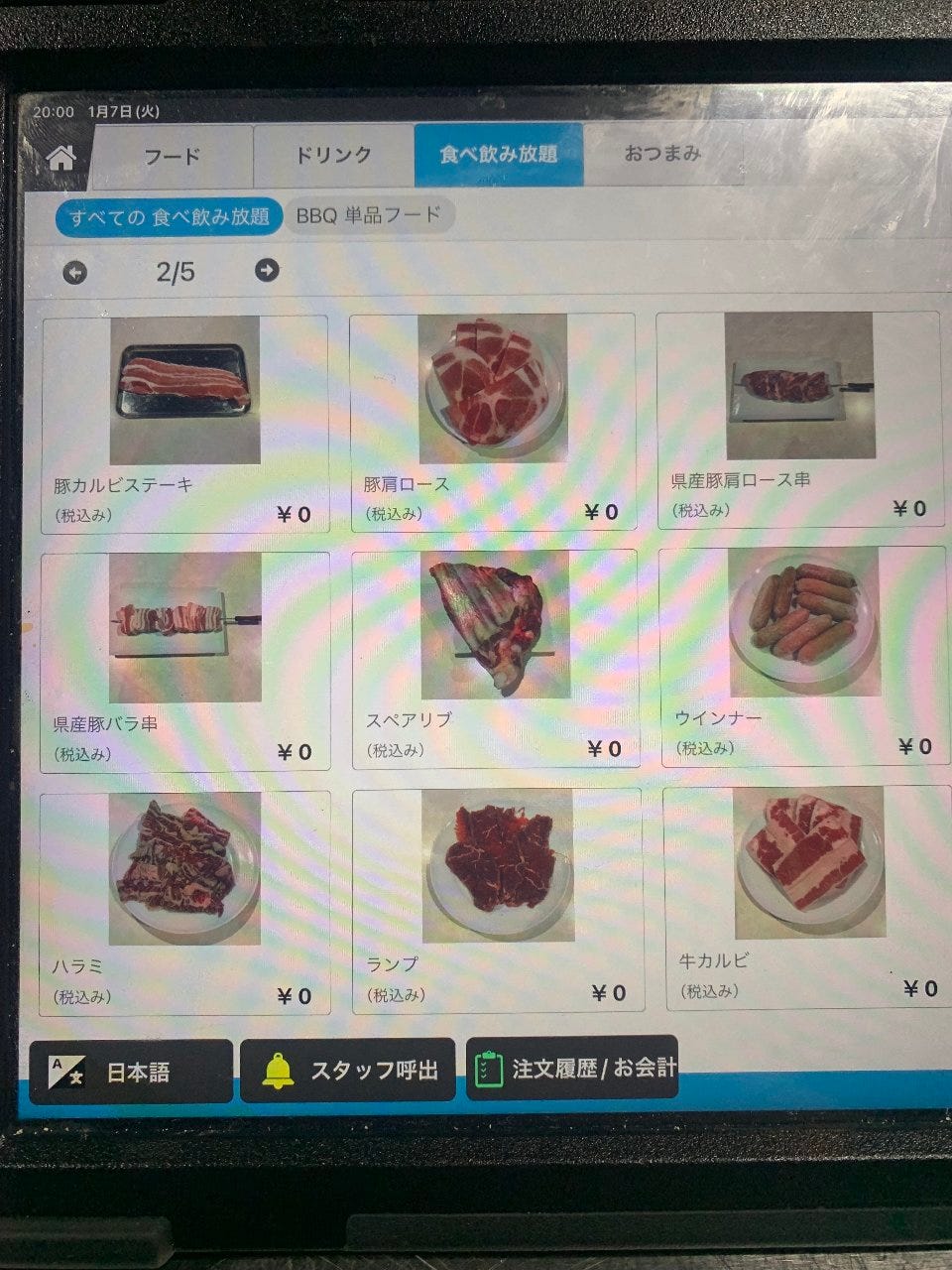The height and width of the screenshot is (1270, 952).
Task: Pick the ウインナー item
Action: click(804, 654)
